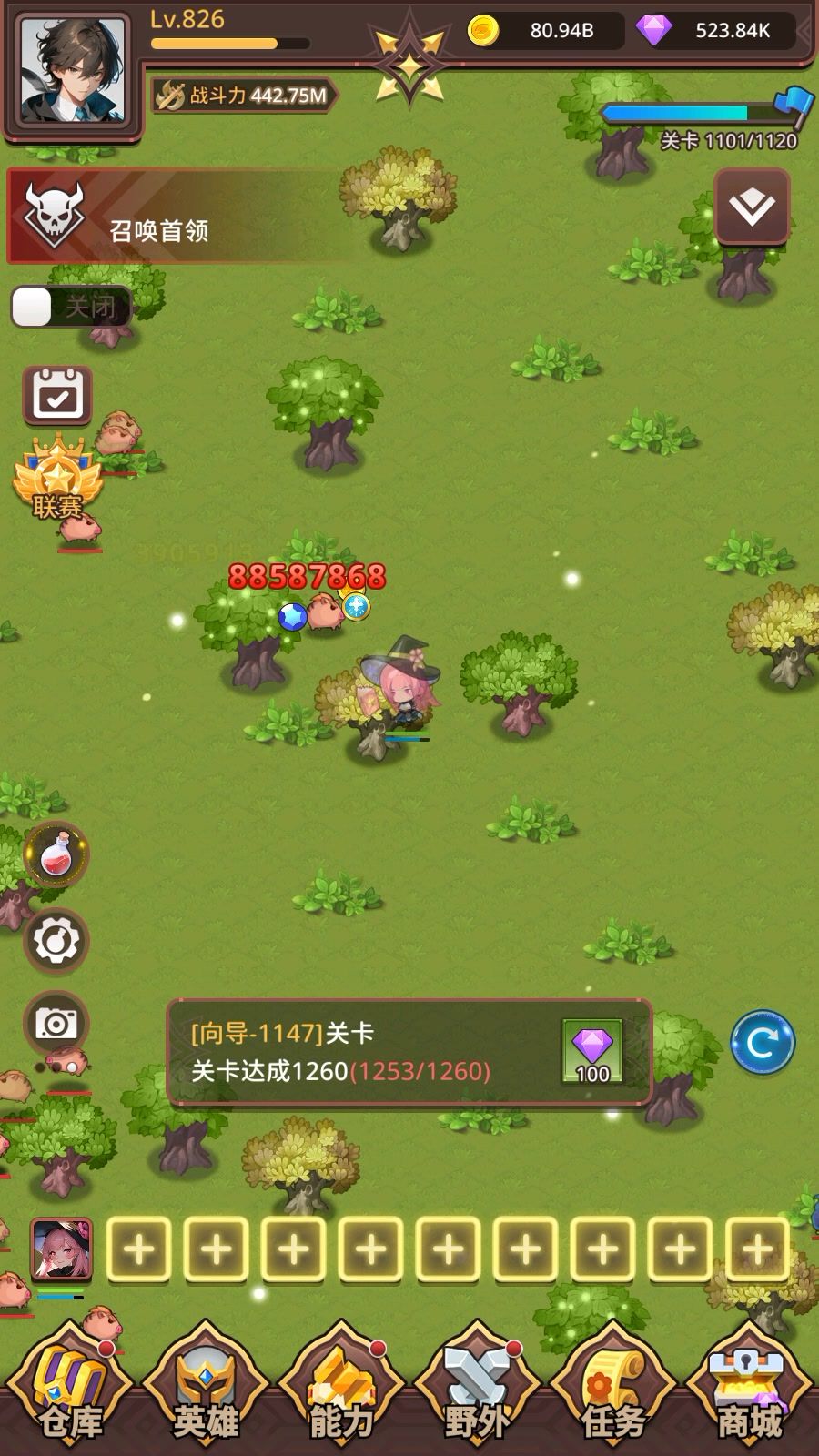This screenshot has width=819, height=1456.
Task: Tap the camera screenshot icon
Action: point(56,1023)
